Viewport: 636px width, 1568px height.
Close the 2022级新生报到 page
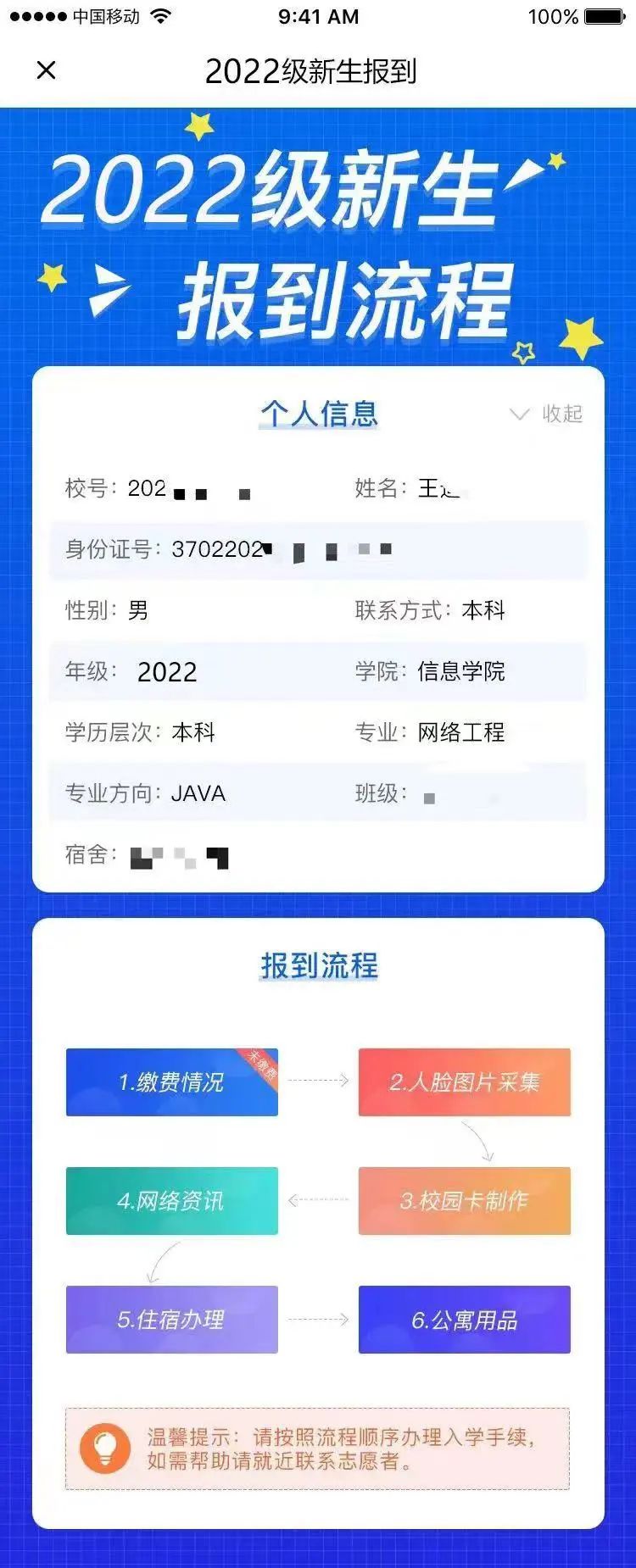(47, 70)
